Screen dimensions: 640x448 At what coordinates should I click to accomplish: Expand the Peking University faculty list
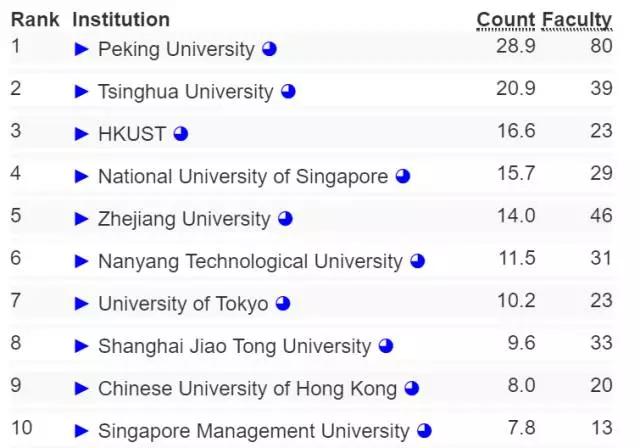click(x=82, y=49)
